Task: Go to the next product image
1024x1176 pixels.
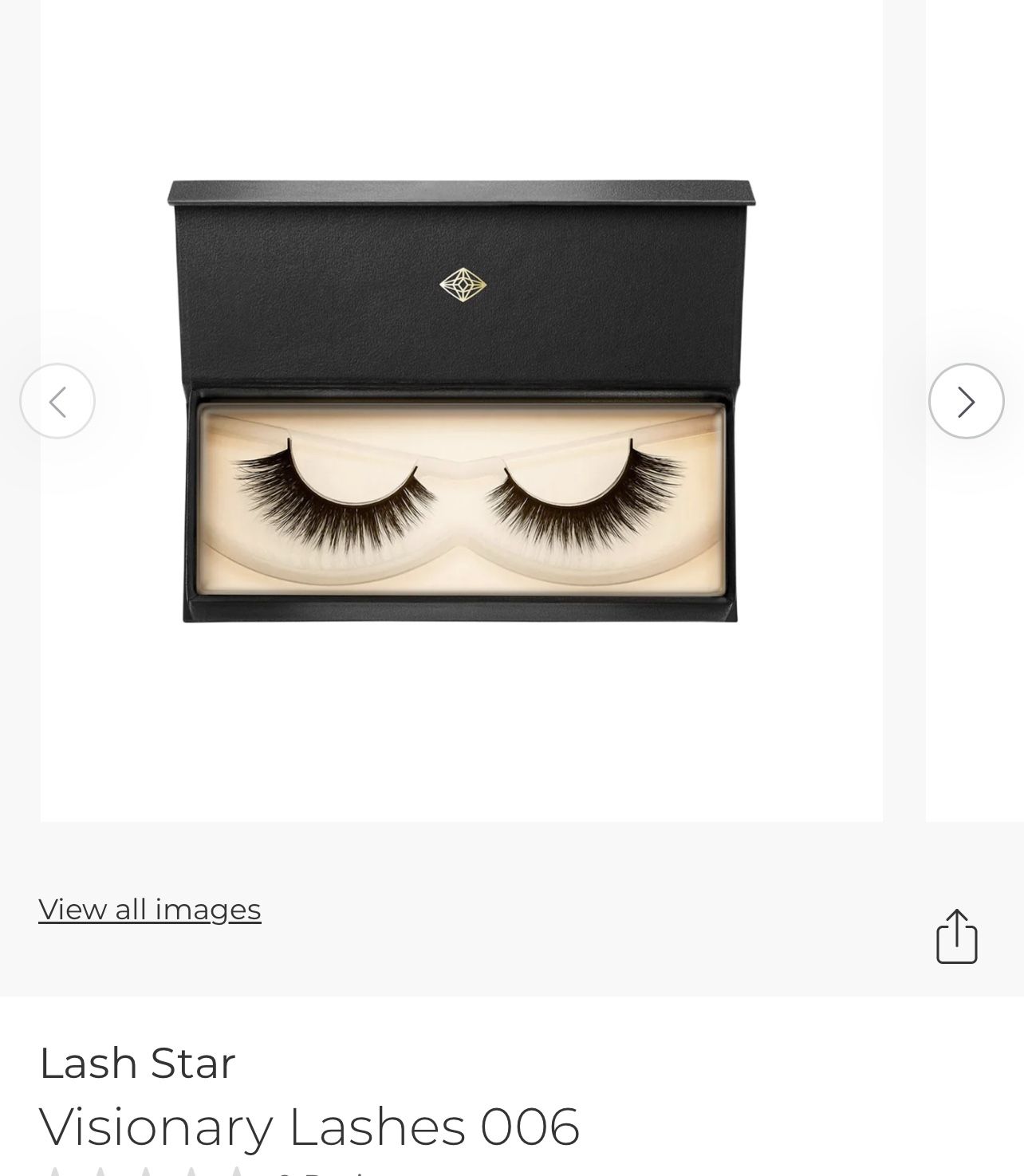Action: (x=966, y=401)
